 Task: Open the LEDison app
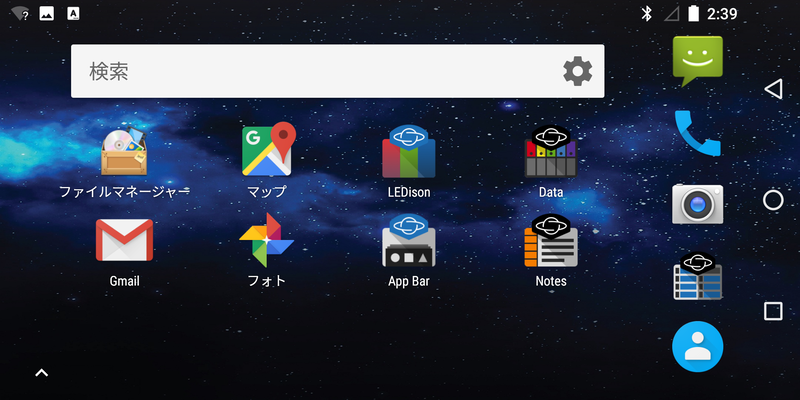click(x=408, y=152)
